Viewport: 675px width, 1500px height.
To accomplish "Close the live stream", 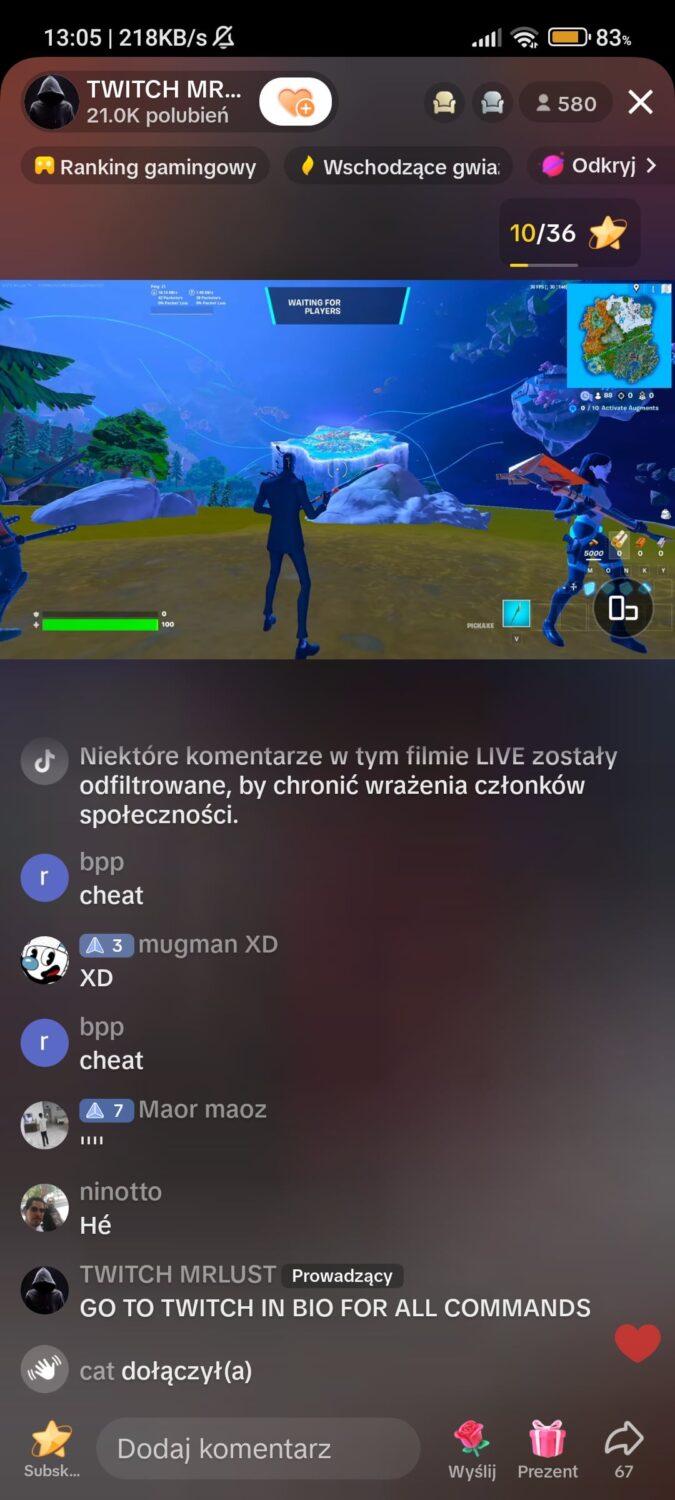I will click(x=640, y=102).
